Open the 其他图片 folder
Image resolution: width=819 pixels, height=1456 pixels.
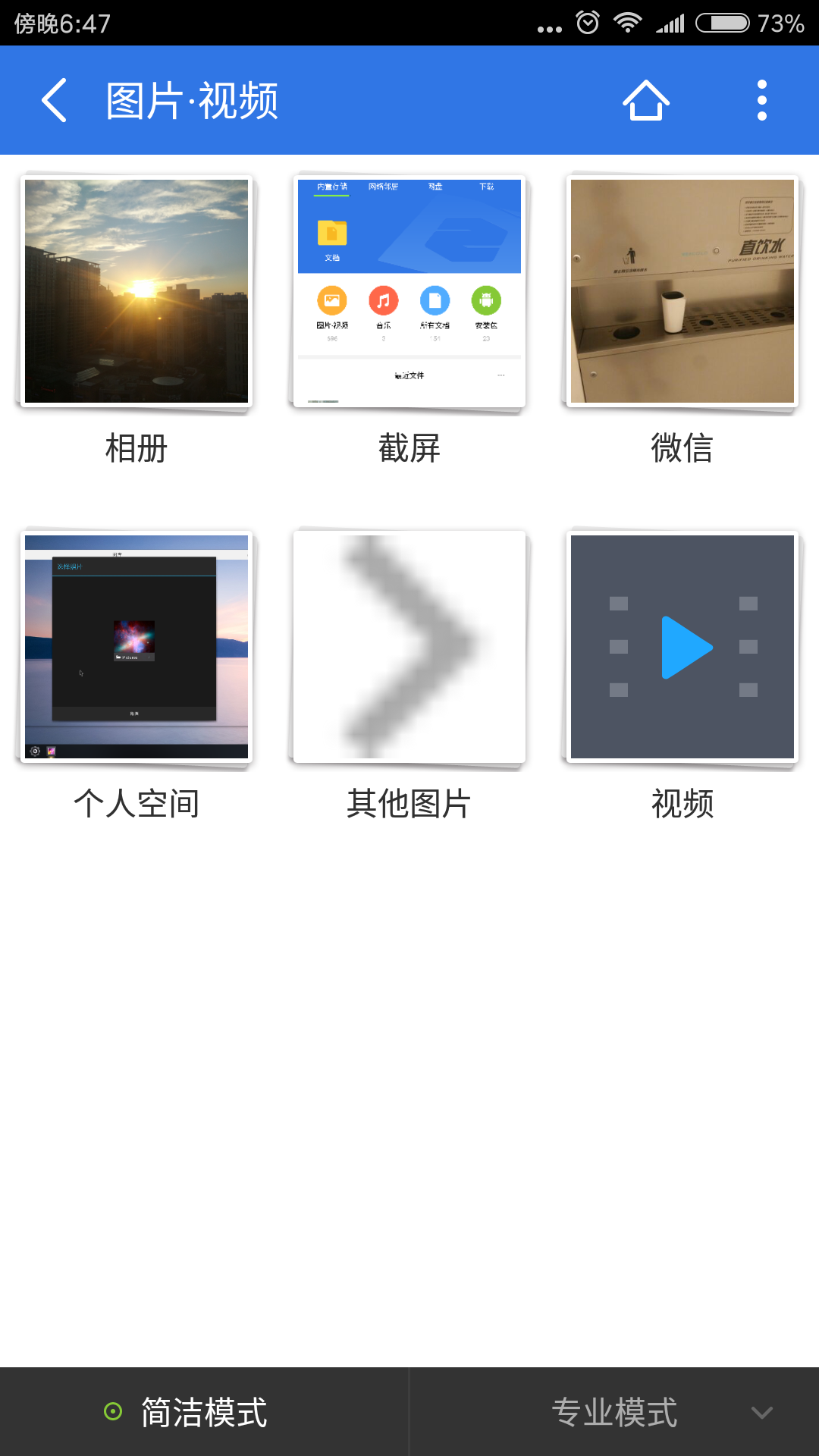409,647
